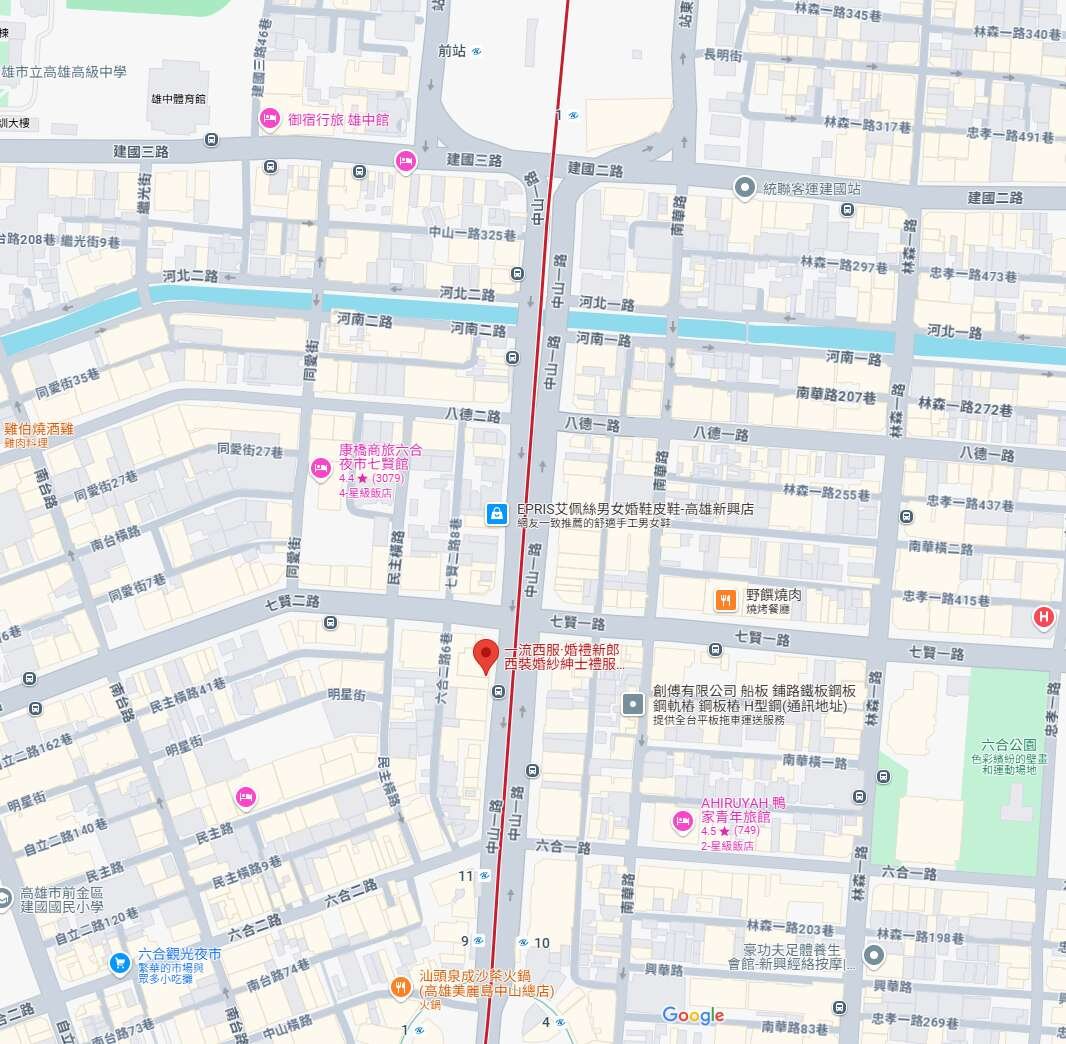Select the 統聯客運建國站 location marker

pyautogui.click(x=744, y=187)
